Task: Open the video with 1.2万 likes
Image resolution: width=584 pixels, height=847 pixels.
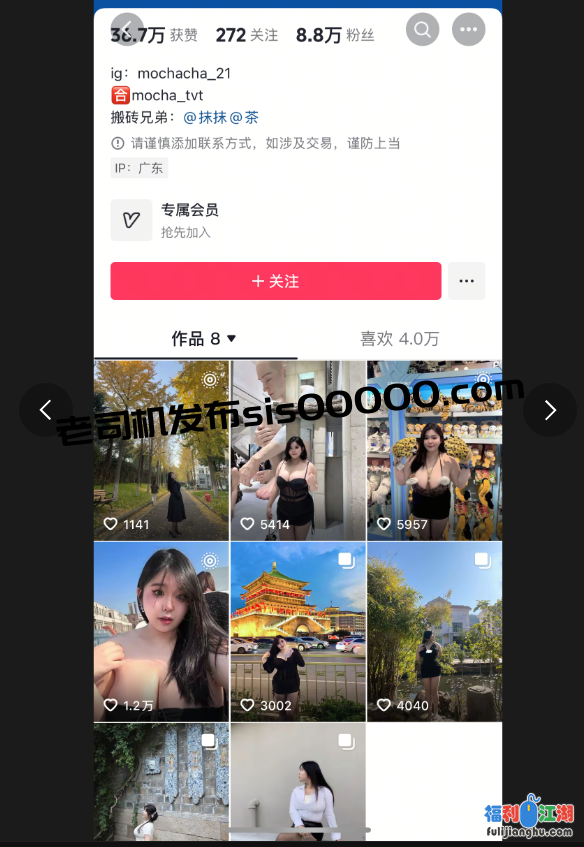Action: coord(162,632)
